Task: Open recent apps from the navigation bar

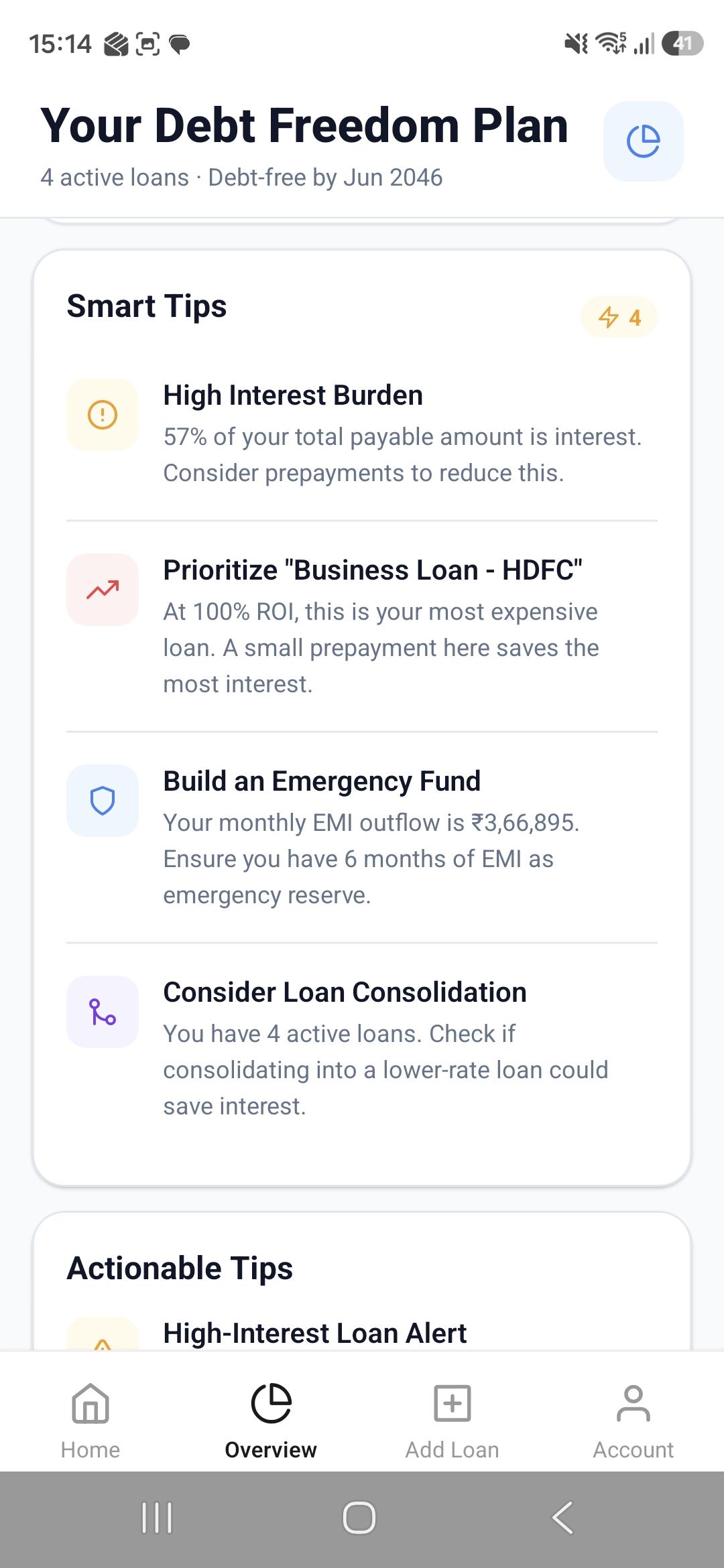Action: (157, 1518)
